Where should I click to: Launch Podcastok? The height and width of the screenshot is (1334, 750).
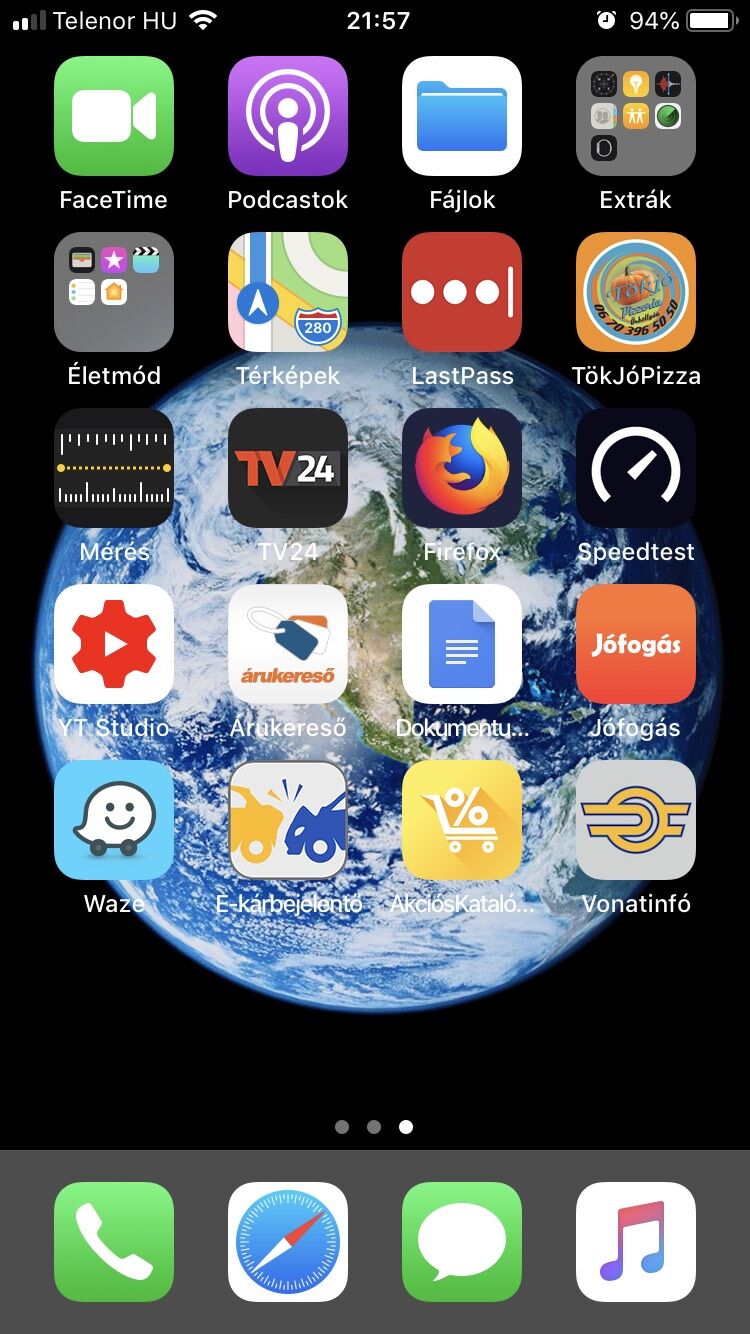click(x=288, y=116)
